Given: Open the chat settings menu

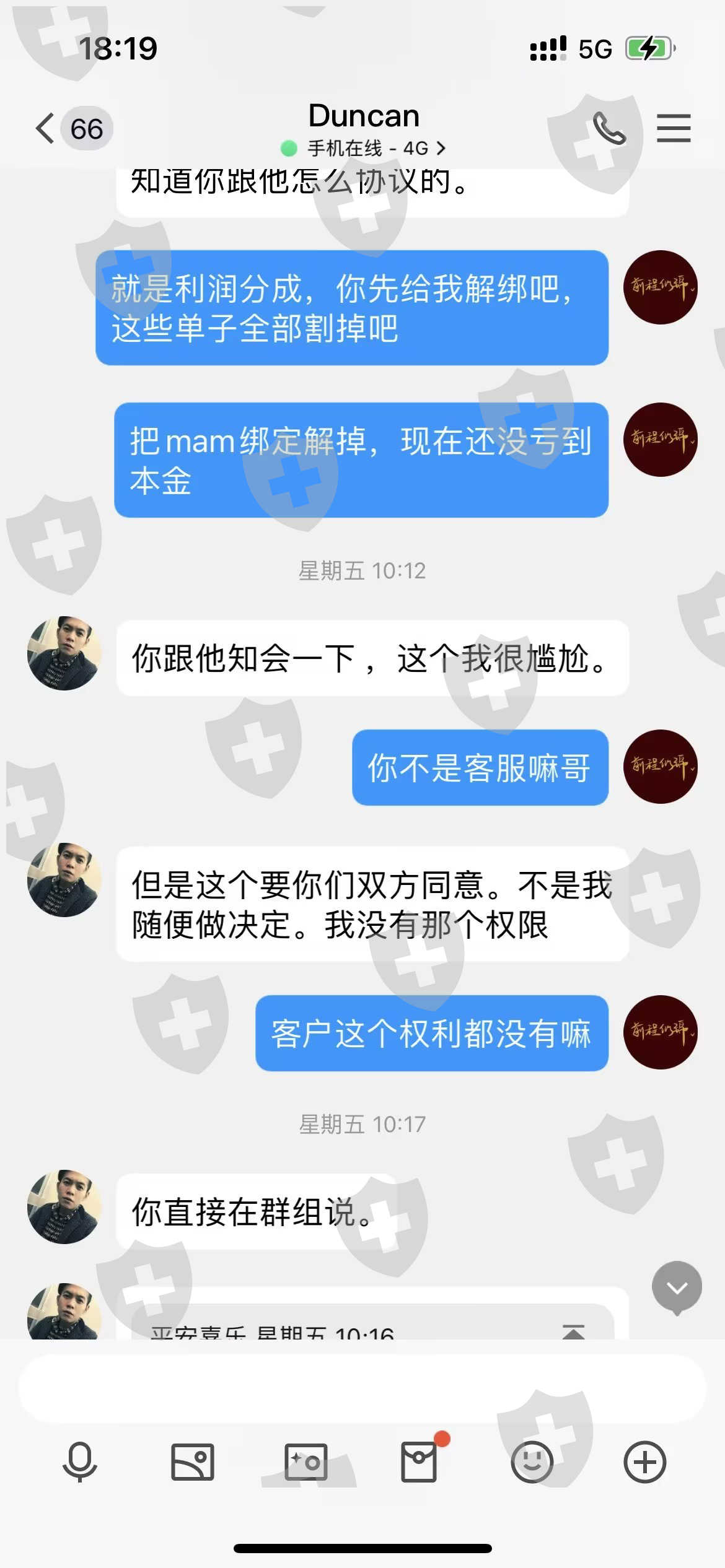Looking at the screenshot, I should 674,128.
